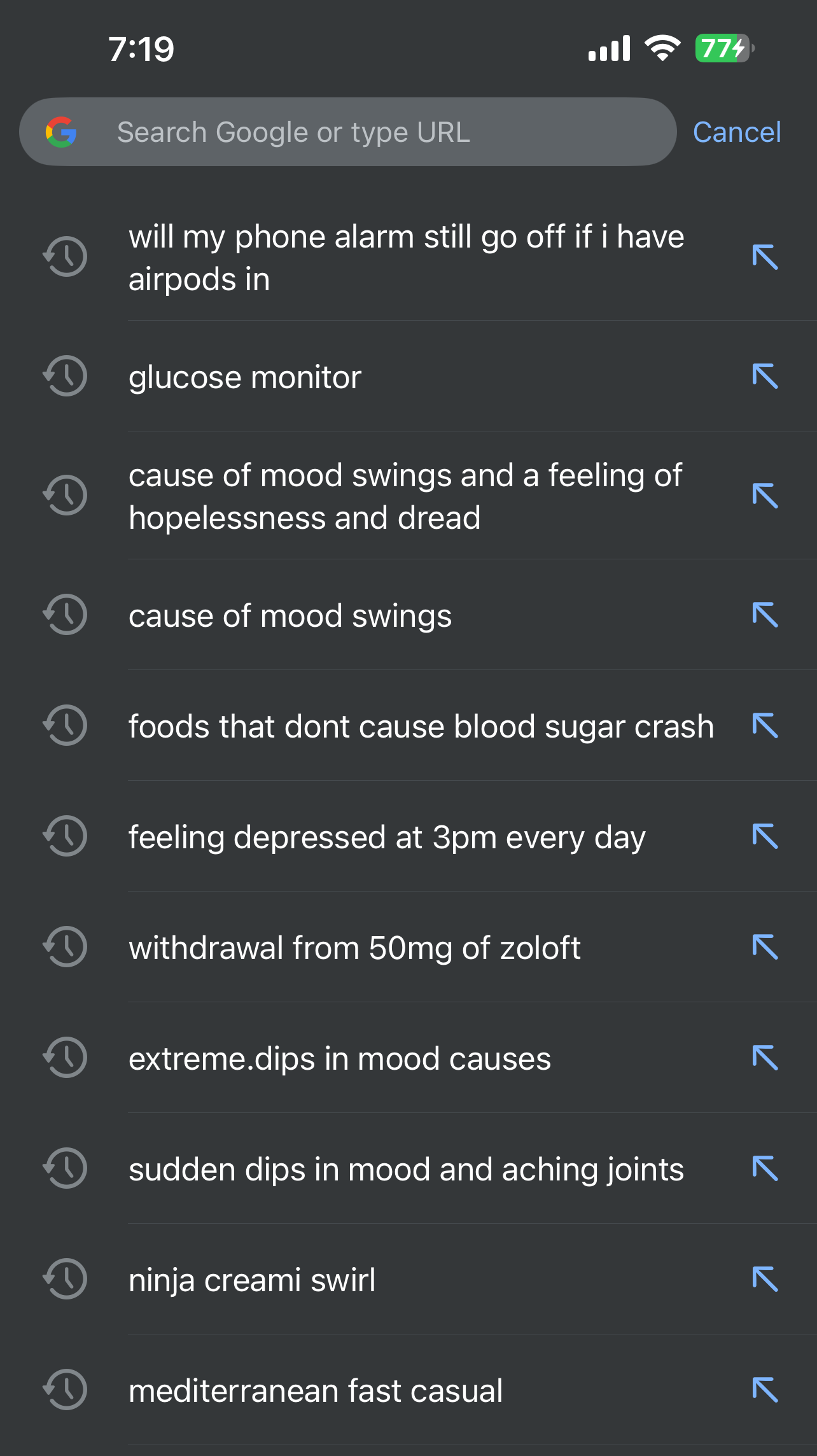Tap the Search Google or type URL field
Viewport: 817px width, 1456px height.
pos(347,132)
